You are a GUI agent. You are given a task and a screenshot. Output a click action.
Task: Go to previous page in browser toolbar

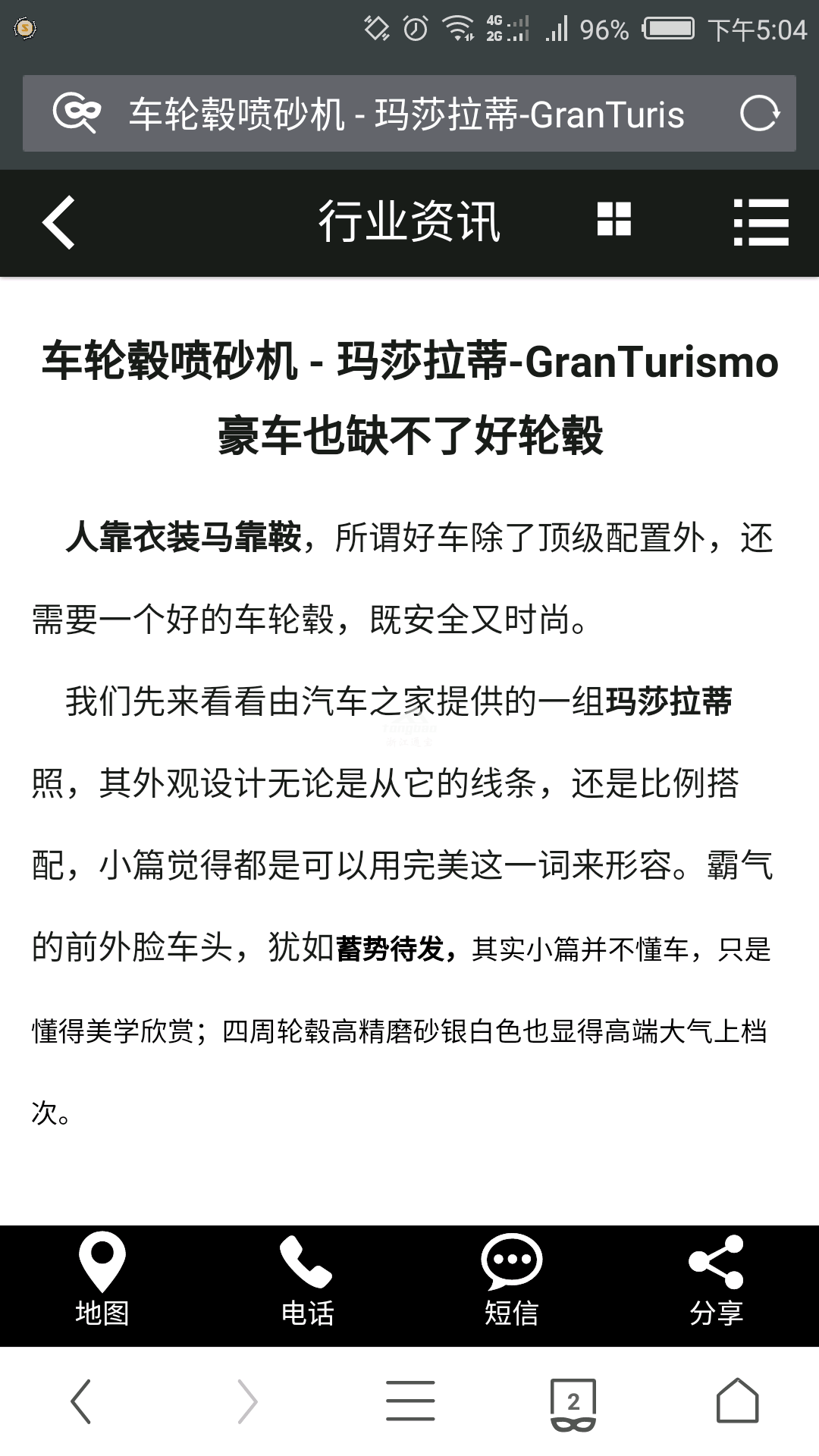(x=81, y=1401)
